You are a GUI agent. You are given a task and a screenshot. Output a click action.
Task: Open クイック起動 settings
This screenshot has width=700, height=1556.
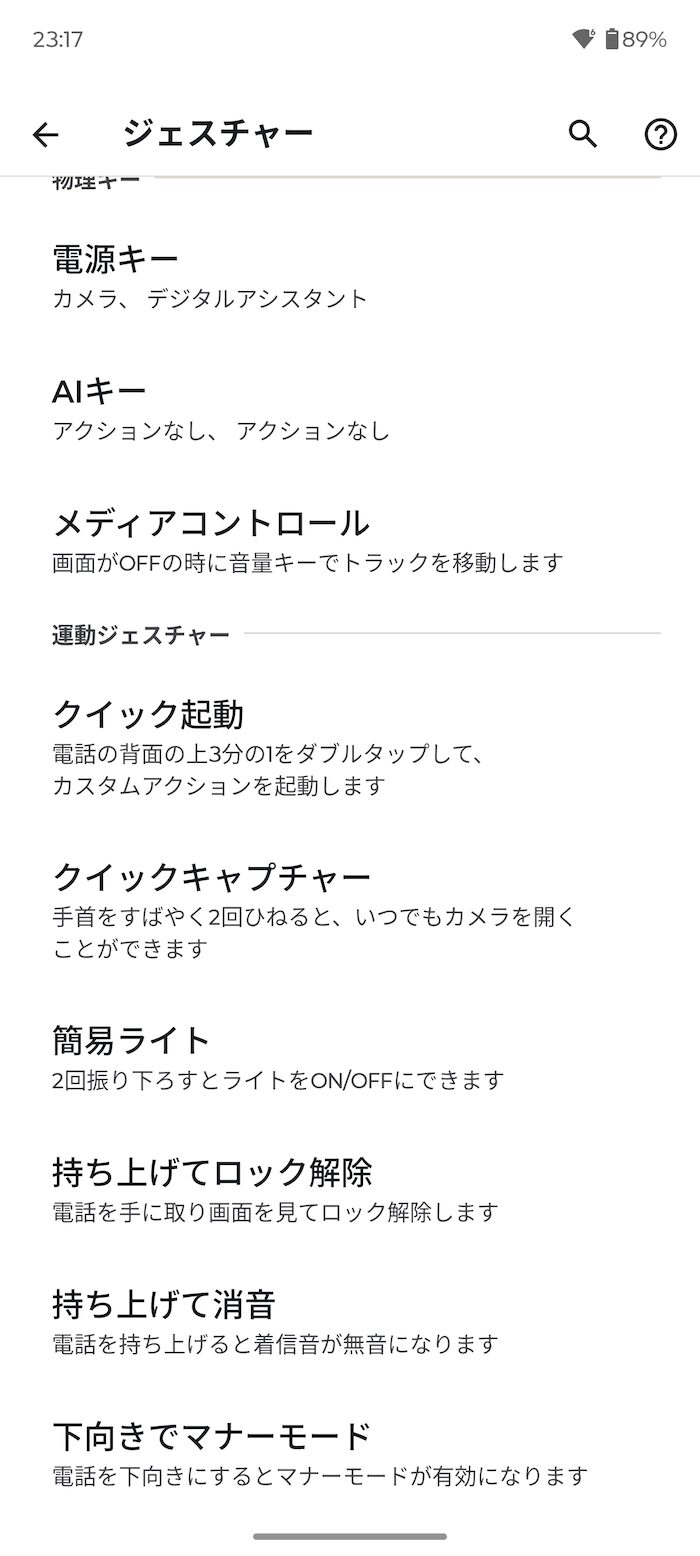point(350,748)
